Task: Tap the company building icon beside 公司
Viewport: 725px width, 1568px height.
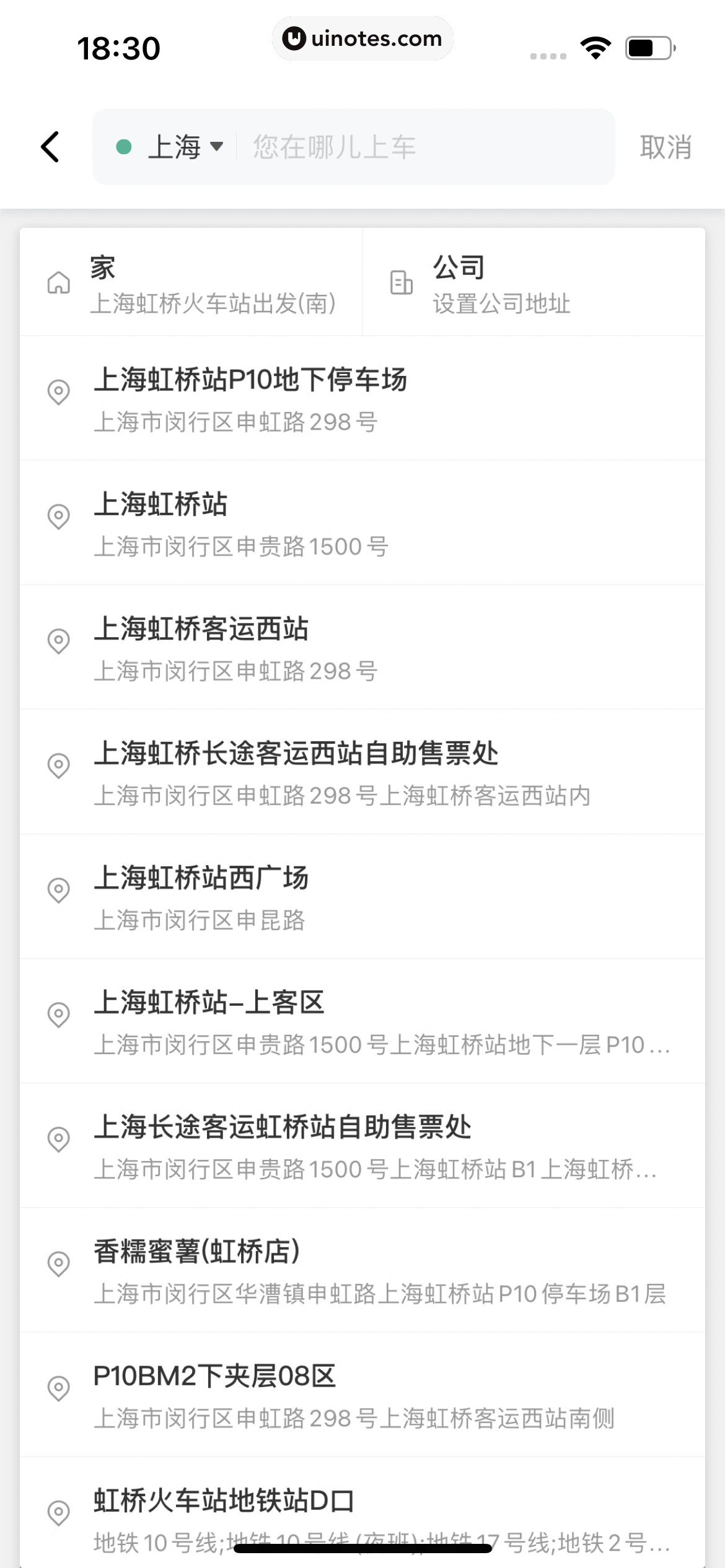Action: pos(402,284)
